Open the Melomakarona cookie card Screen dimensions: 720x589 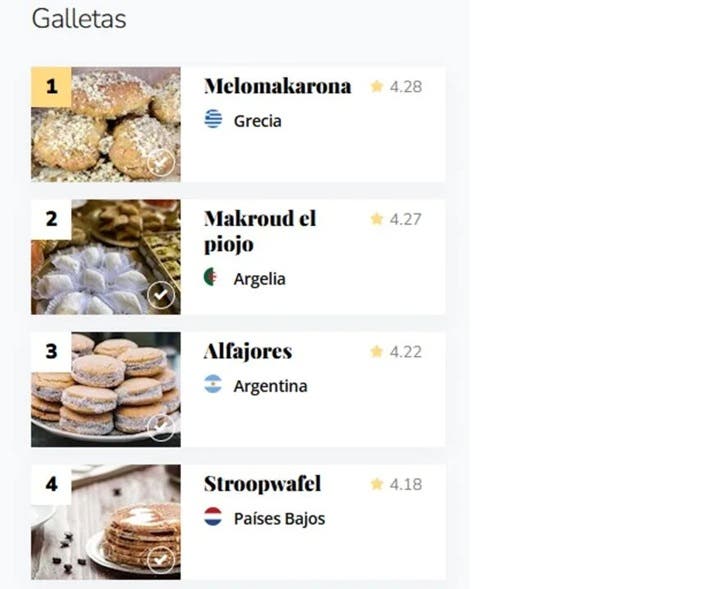click(277, 86)
